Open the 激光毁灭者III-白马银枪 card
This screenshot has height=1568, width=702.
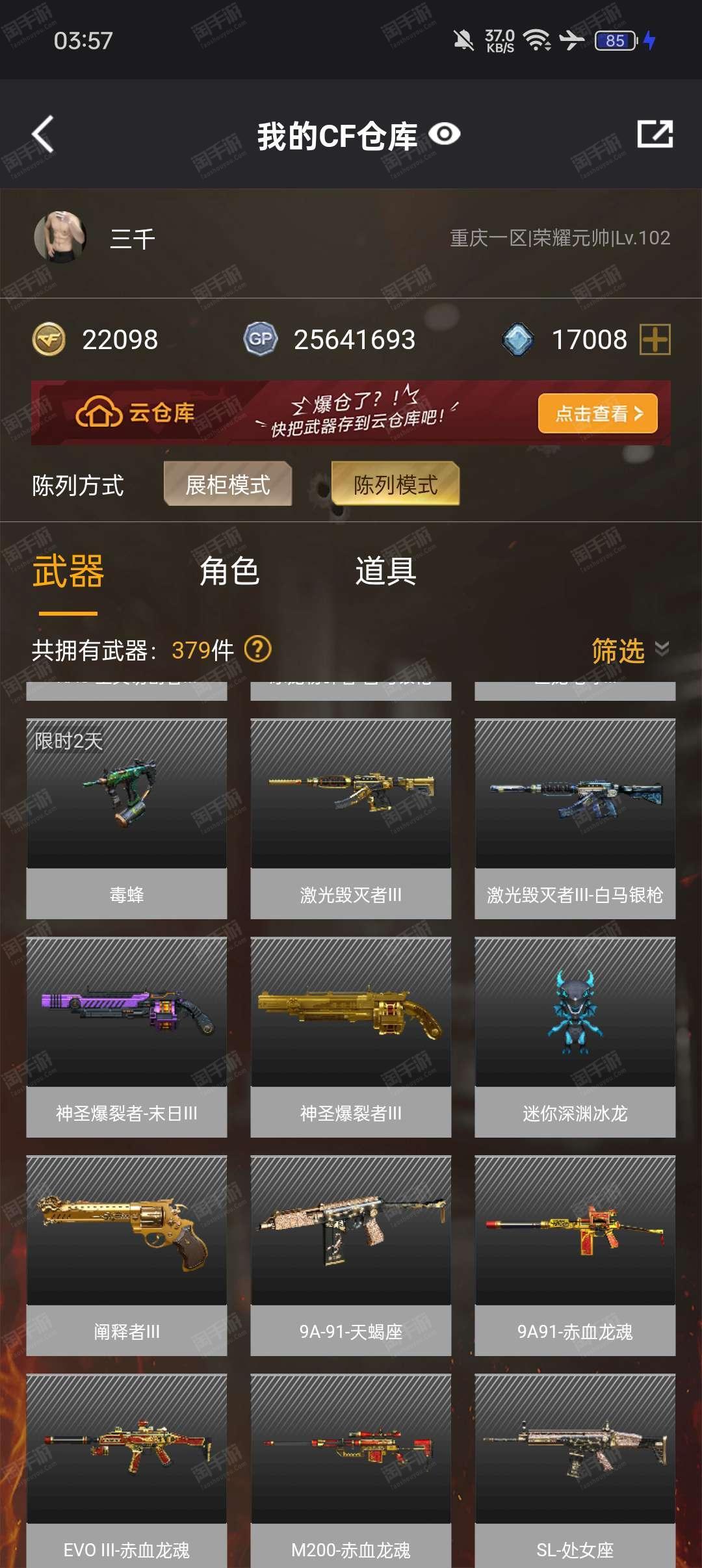pyautogui.click(x=575, y=818)
